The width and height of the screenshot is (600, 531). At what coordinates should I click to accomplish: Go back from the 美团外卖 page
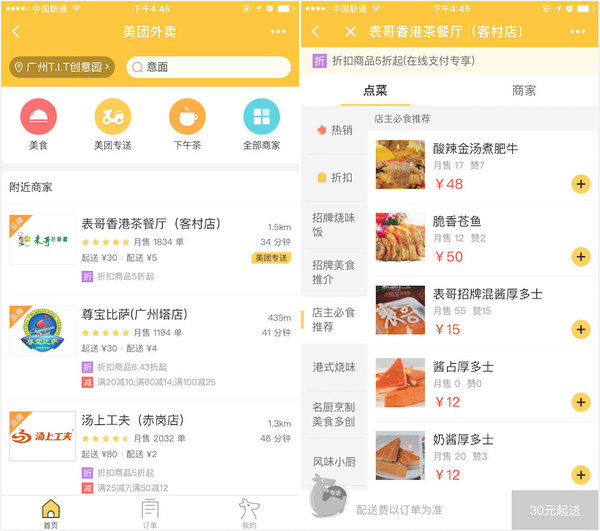pos(16,32)
